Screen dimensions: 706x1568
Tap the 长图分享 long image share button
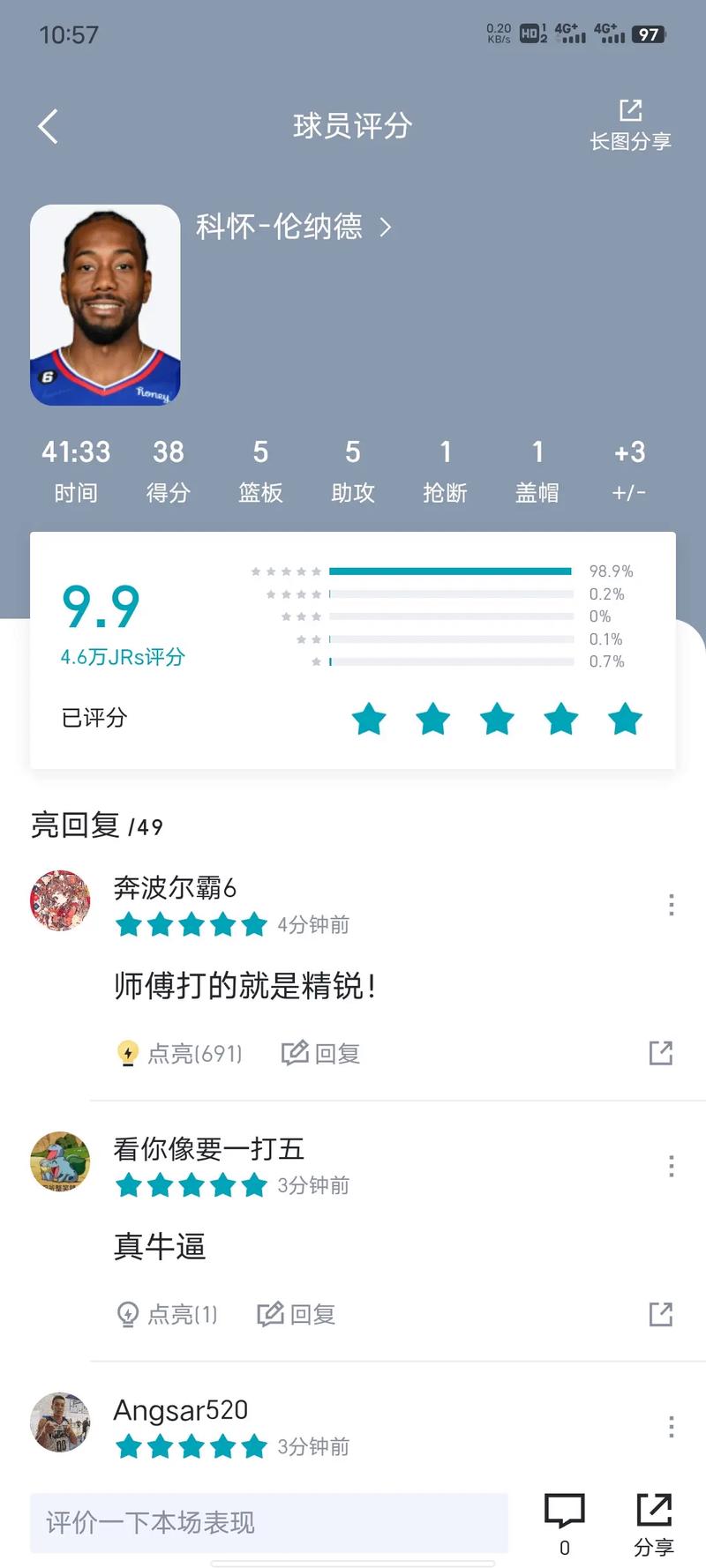630,124
